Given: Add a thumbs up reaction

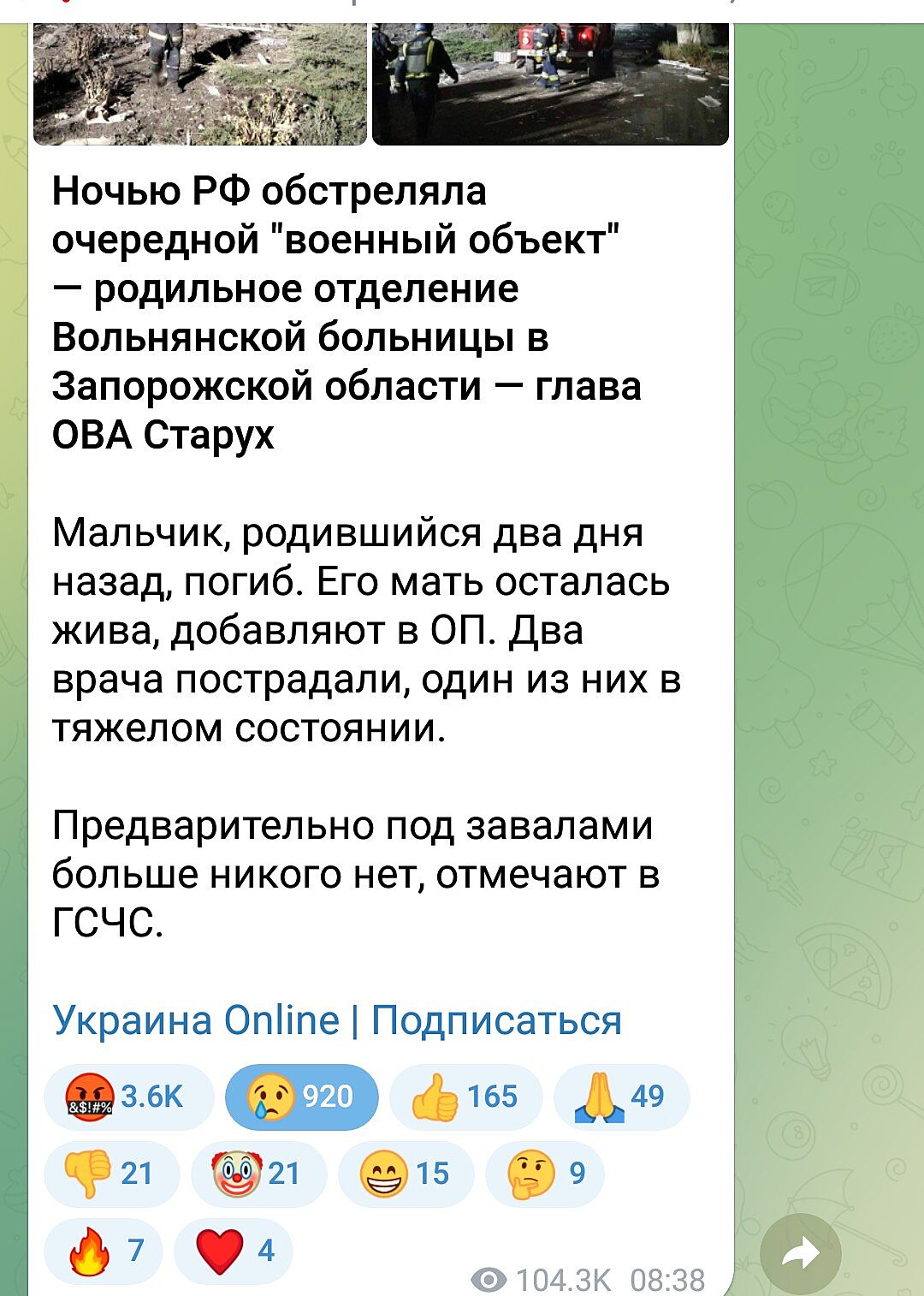Looking at the screenshot, I should tap(465, 1097).
